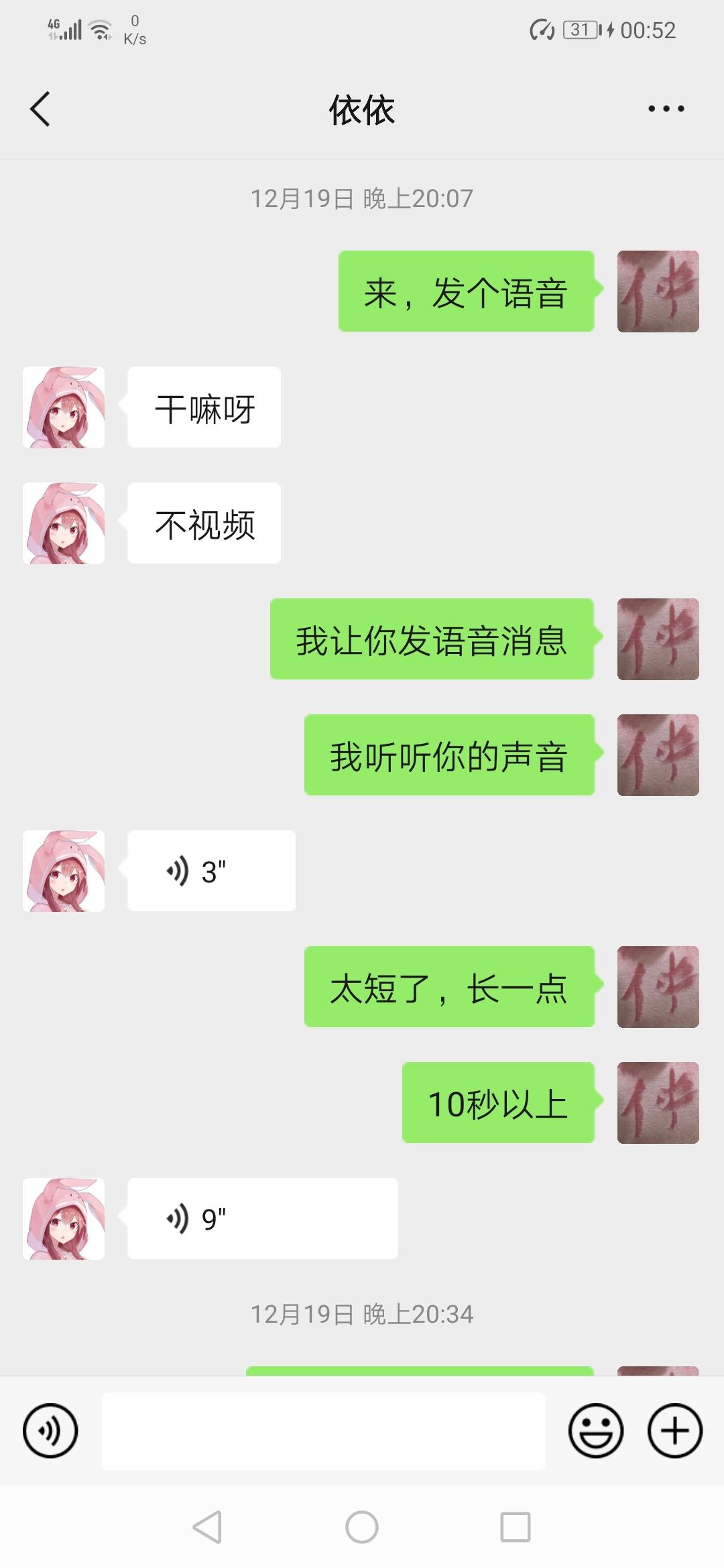The height and width of the screenshot is (1568, 724).
Task: Go back from the 依依 chat
Action: pyautogui.click(x=40, y=109)
